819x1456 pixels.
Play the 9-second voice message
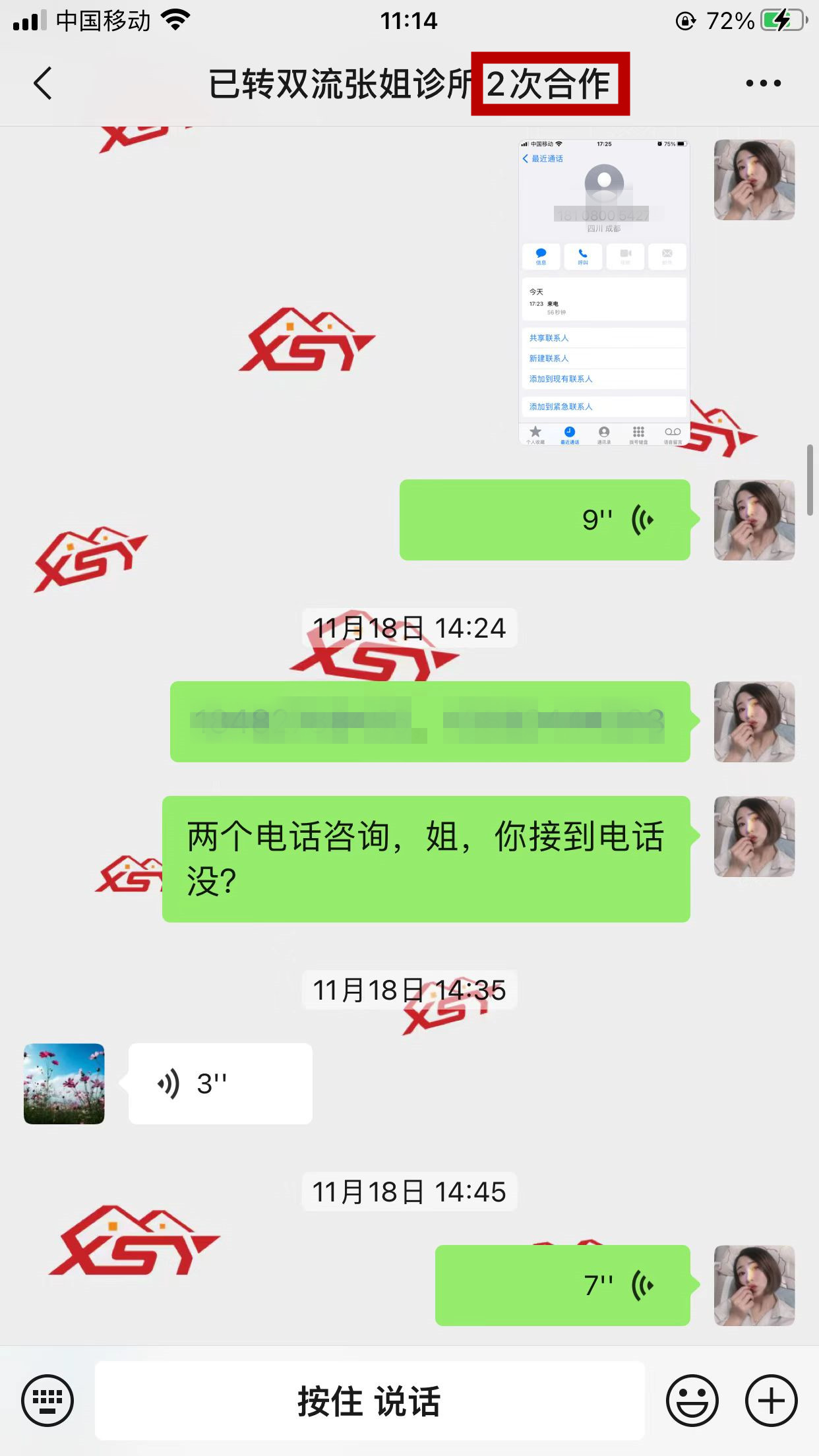coord(545,520)
